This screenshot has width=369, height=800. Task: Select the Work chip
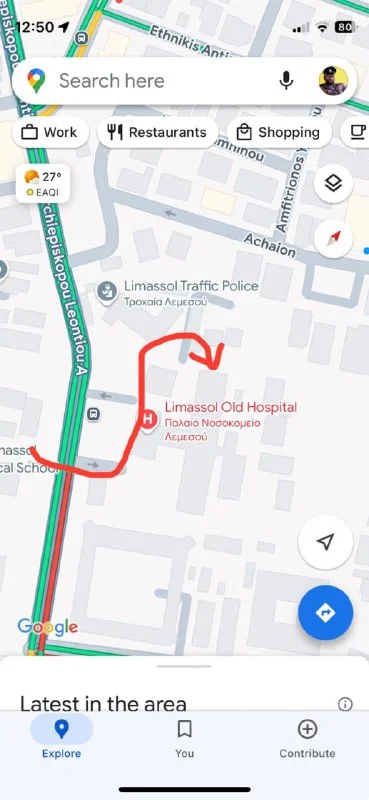50,133
